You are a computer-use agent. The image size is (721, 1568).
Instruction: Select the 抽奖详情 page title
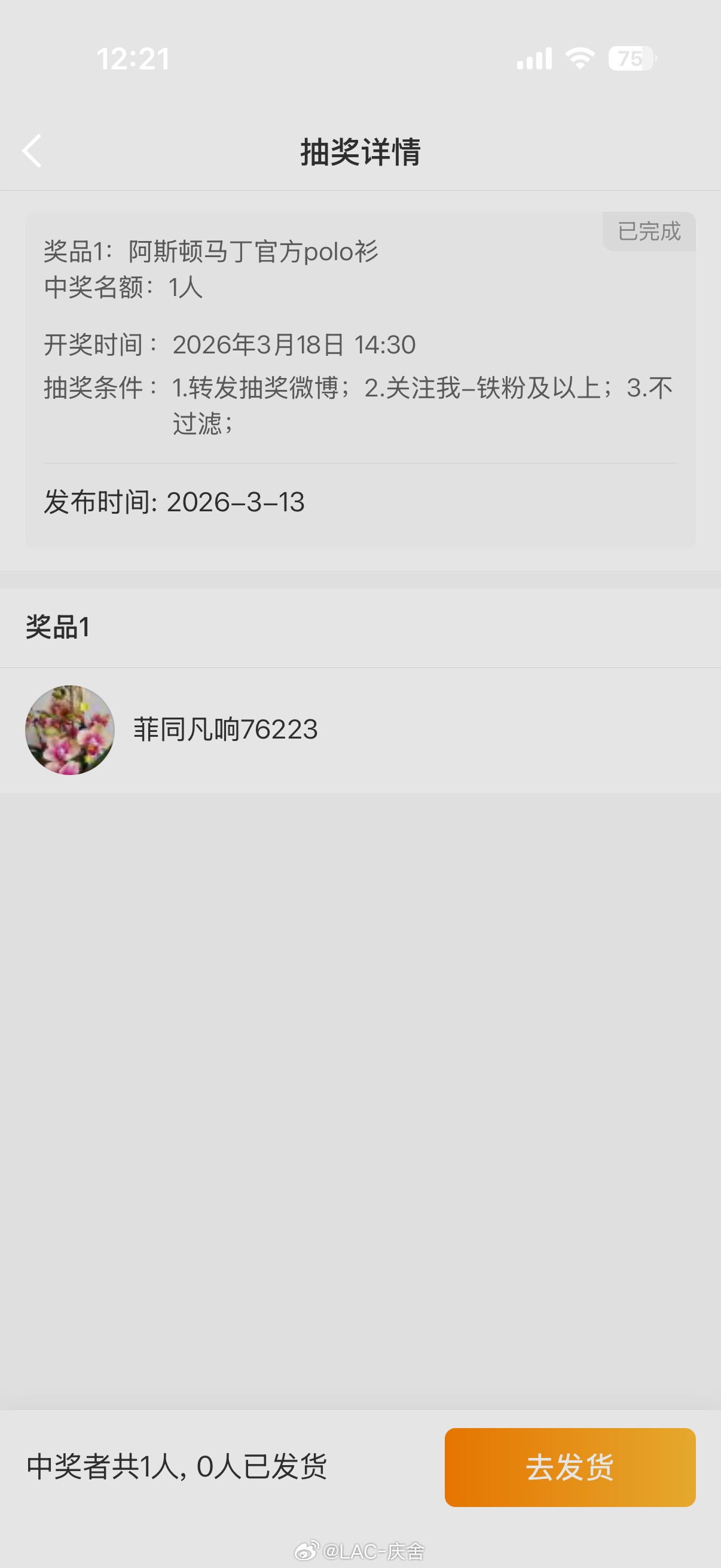coord(360,152)
